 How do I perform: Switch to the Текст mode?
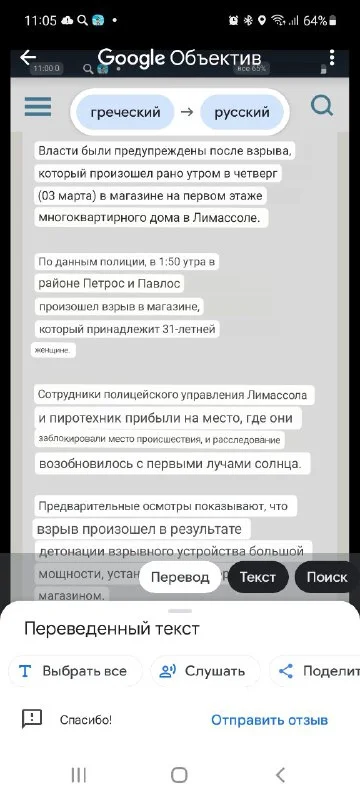(x=258, y=577)
